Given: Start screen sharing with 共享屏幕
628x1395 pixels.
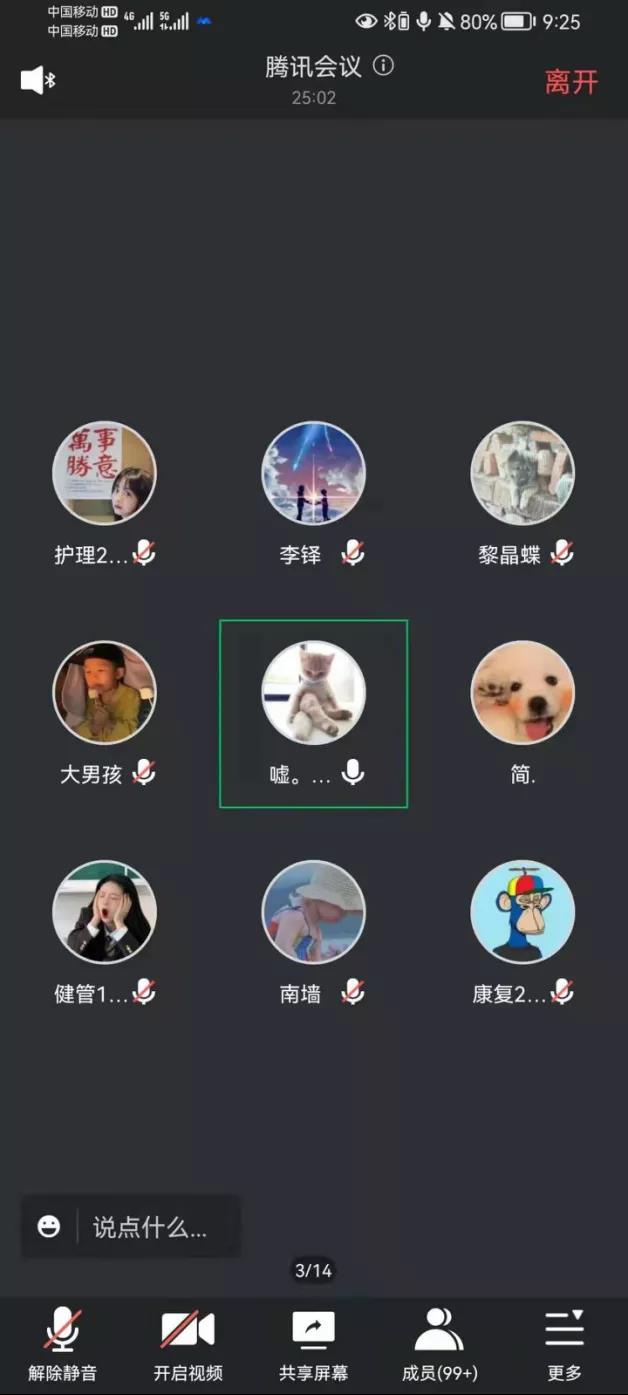Looking at the screenshot, I should 313,1345.
